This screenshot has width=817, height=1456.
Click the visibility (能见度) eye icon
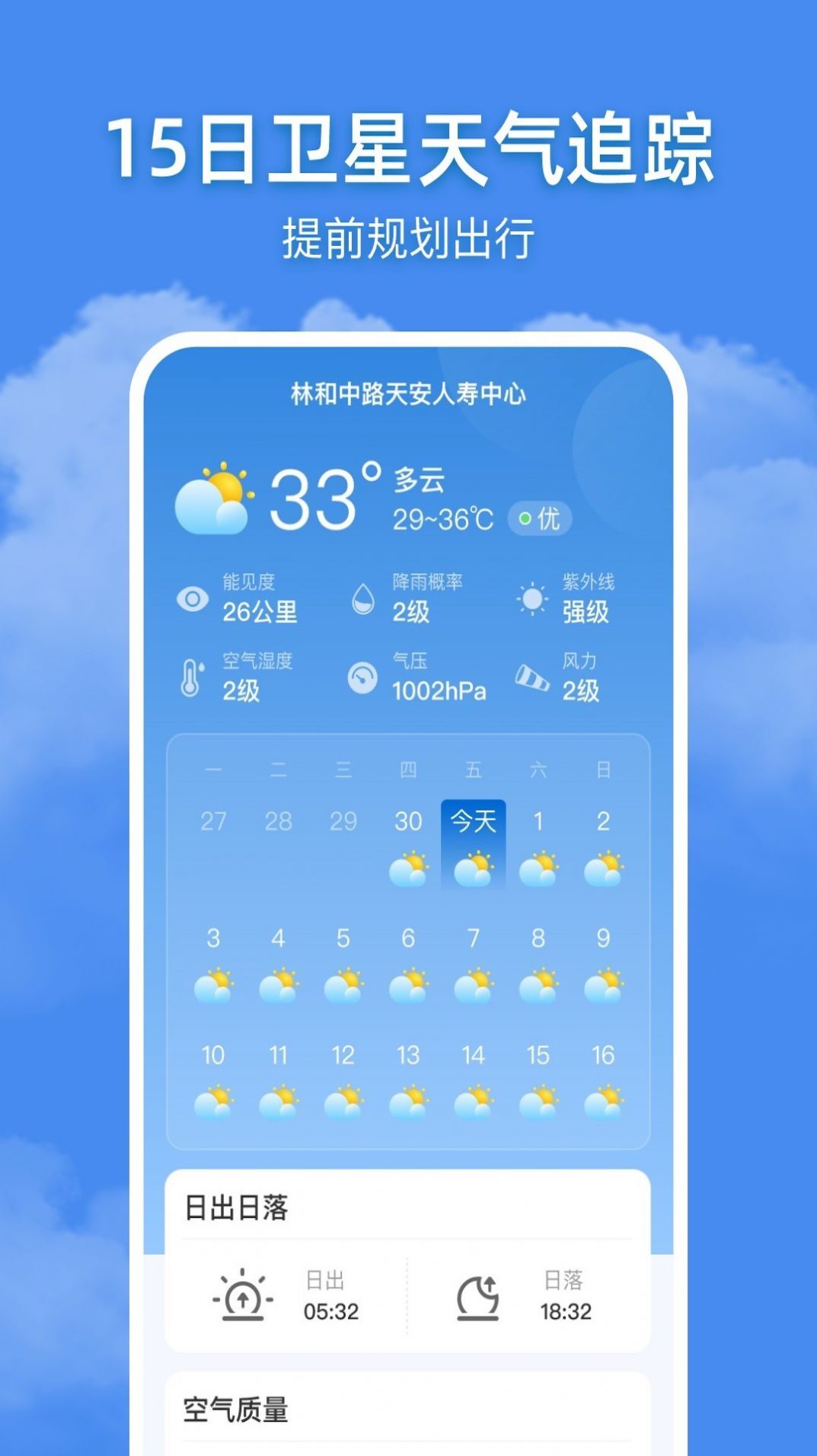pyautogui.click(x=192, y=597)
